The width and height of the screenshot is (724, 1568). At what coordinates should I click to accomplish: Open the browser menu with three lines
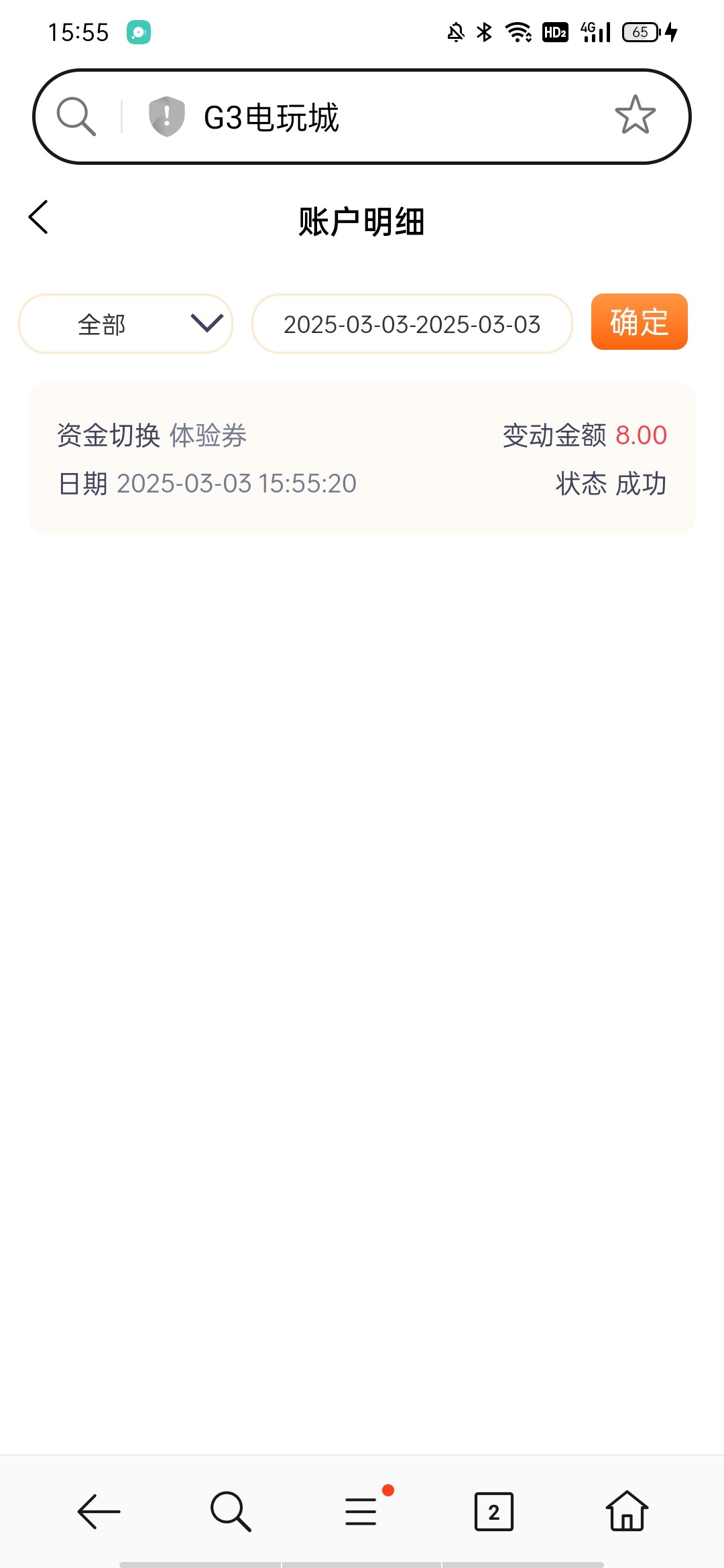tap(362, 1512)
